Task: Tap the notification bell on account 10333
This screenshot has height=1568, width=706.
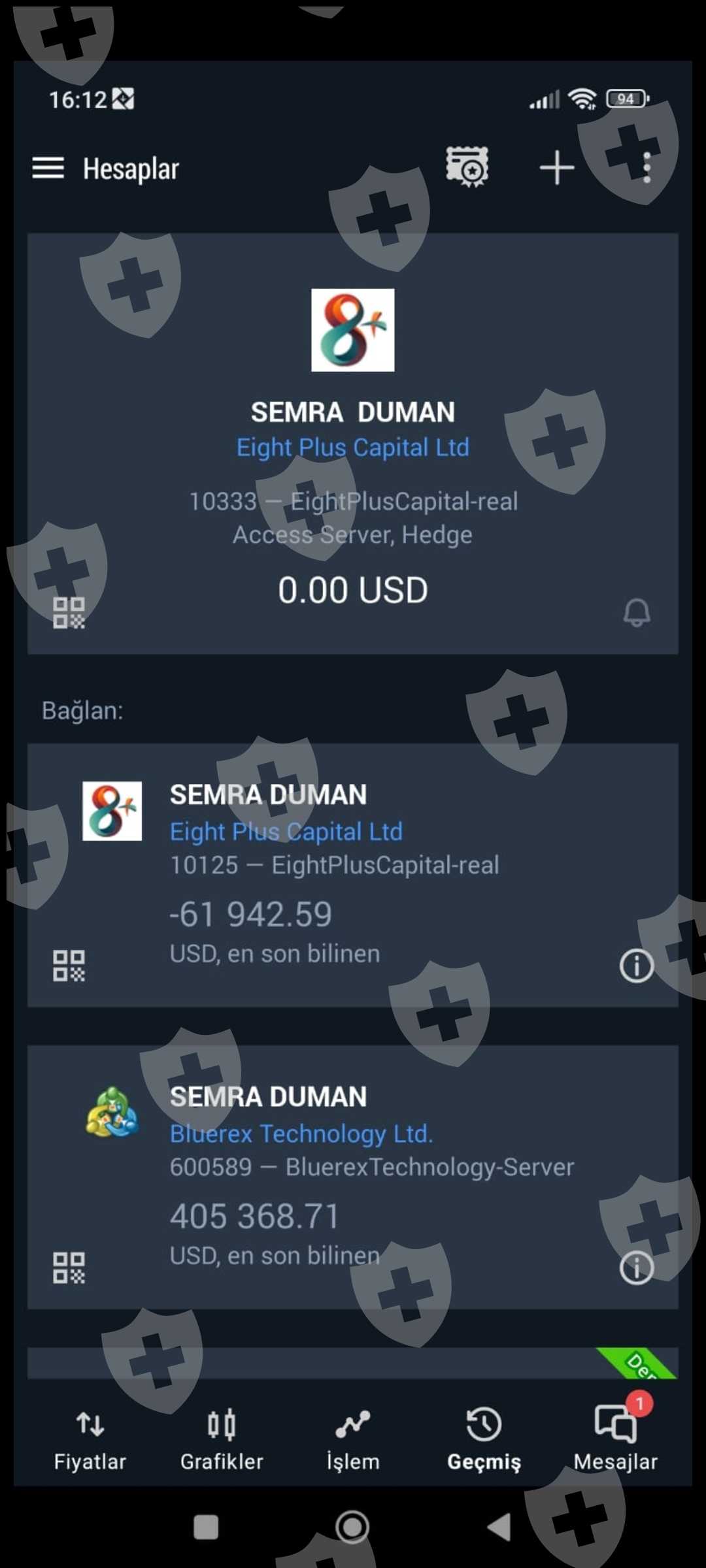Action: tap(637, 613)
